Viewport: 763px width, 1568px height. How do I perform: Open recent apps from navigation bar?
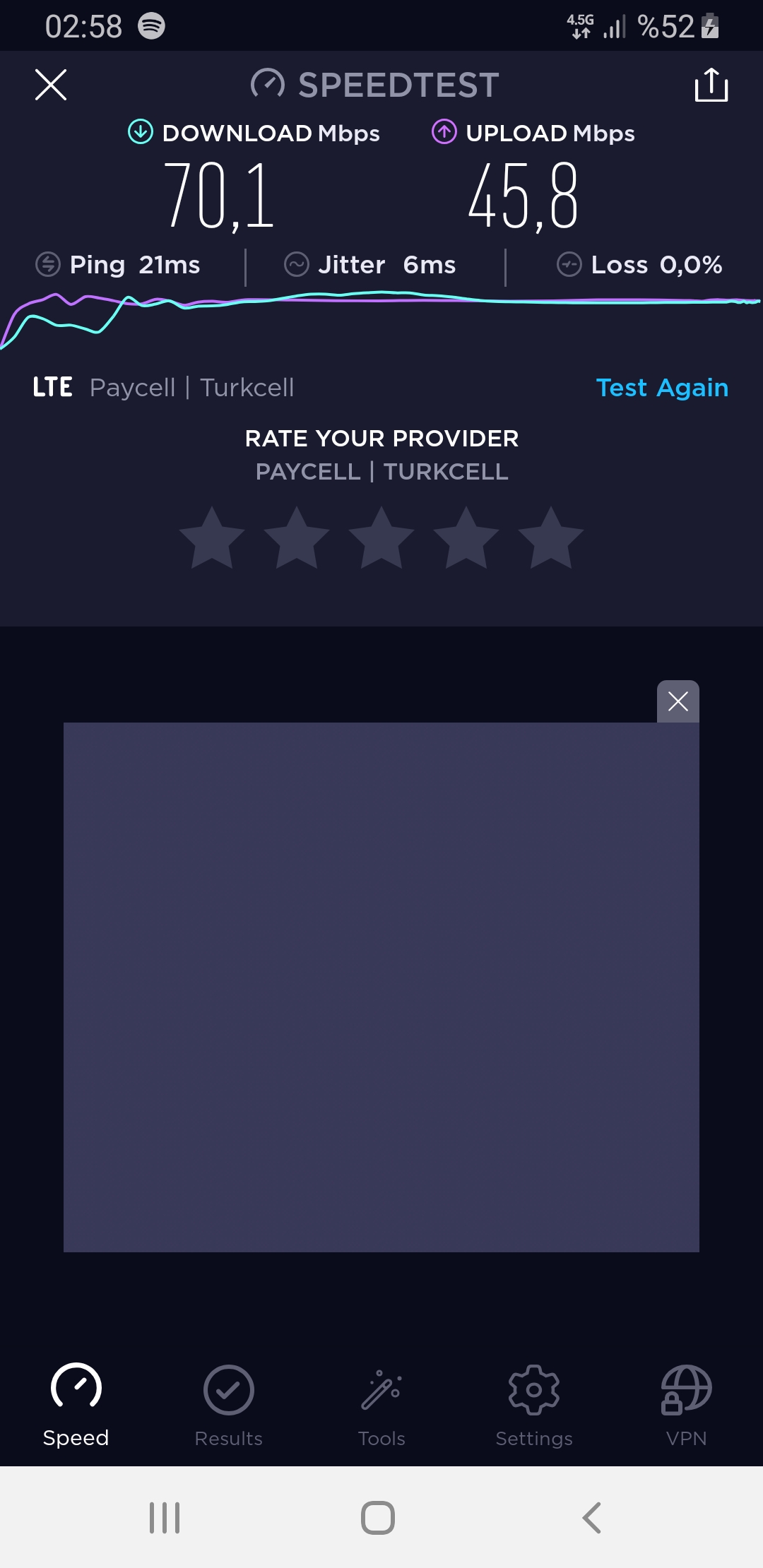[x=165, y=1517]
